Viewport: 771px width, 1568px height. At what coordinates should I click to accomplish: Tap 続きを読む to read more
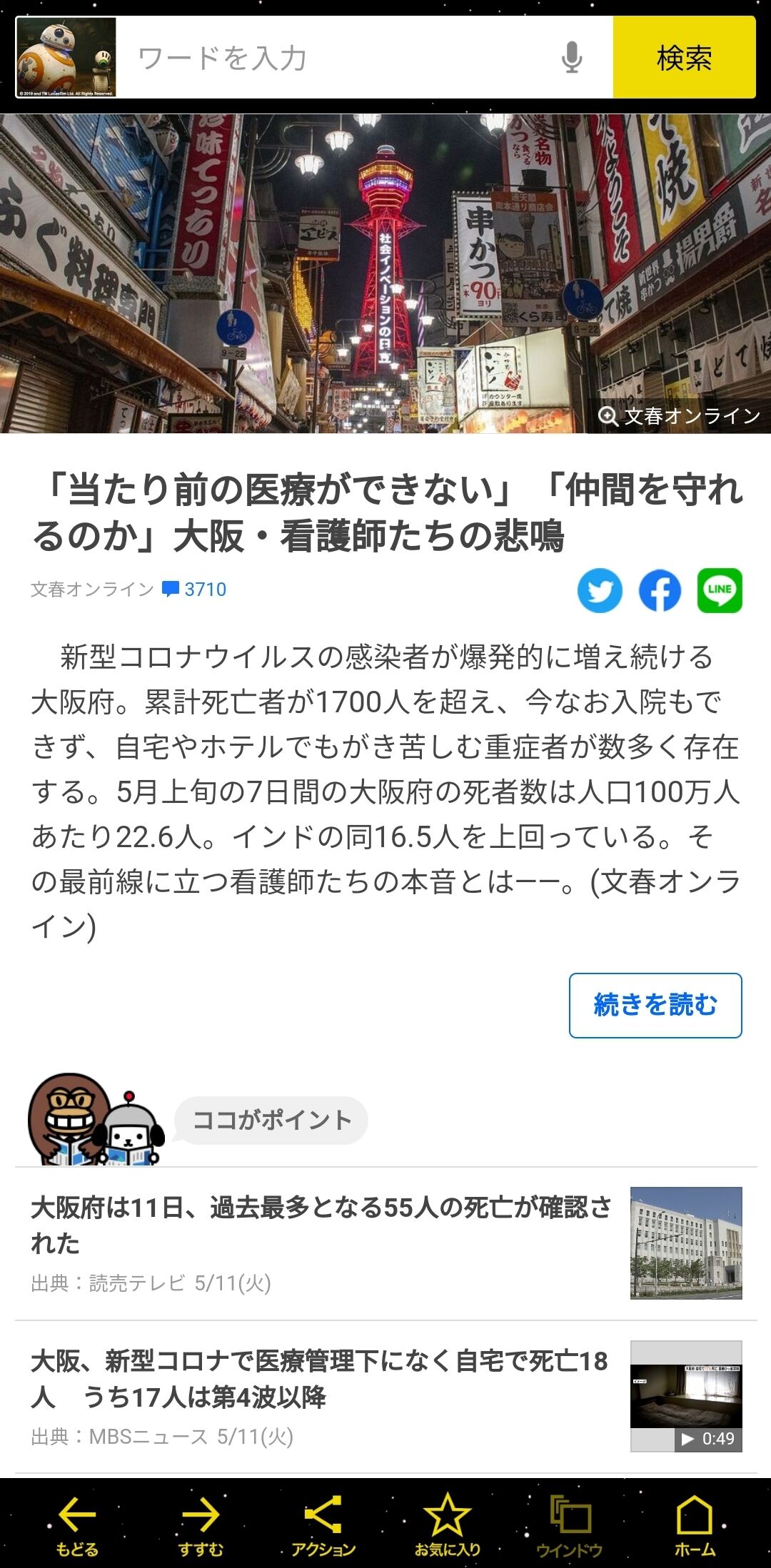655,1006
